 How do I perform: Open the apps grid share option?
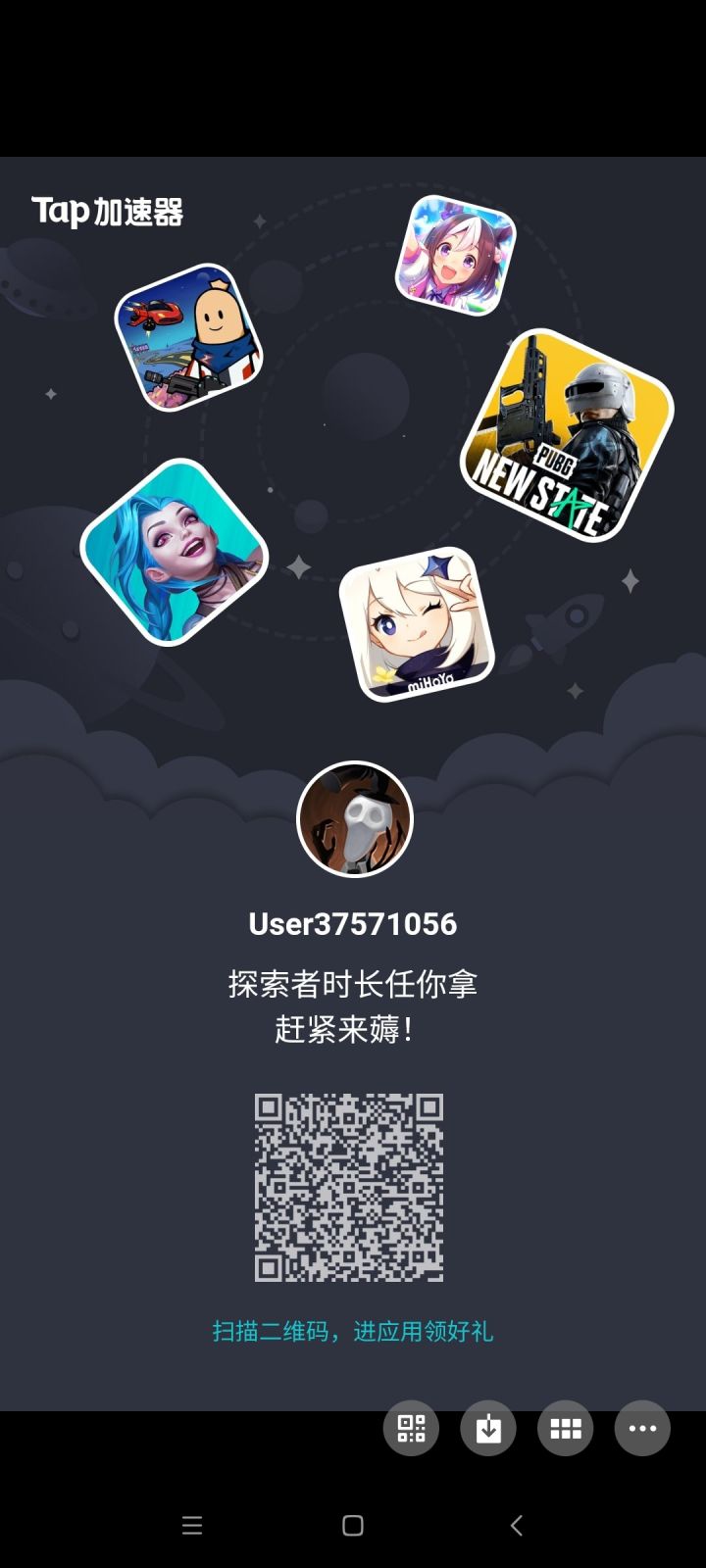pyautogui.click(x=564, y=1428)
